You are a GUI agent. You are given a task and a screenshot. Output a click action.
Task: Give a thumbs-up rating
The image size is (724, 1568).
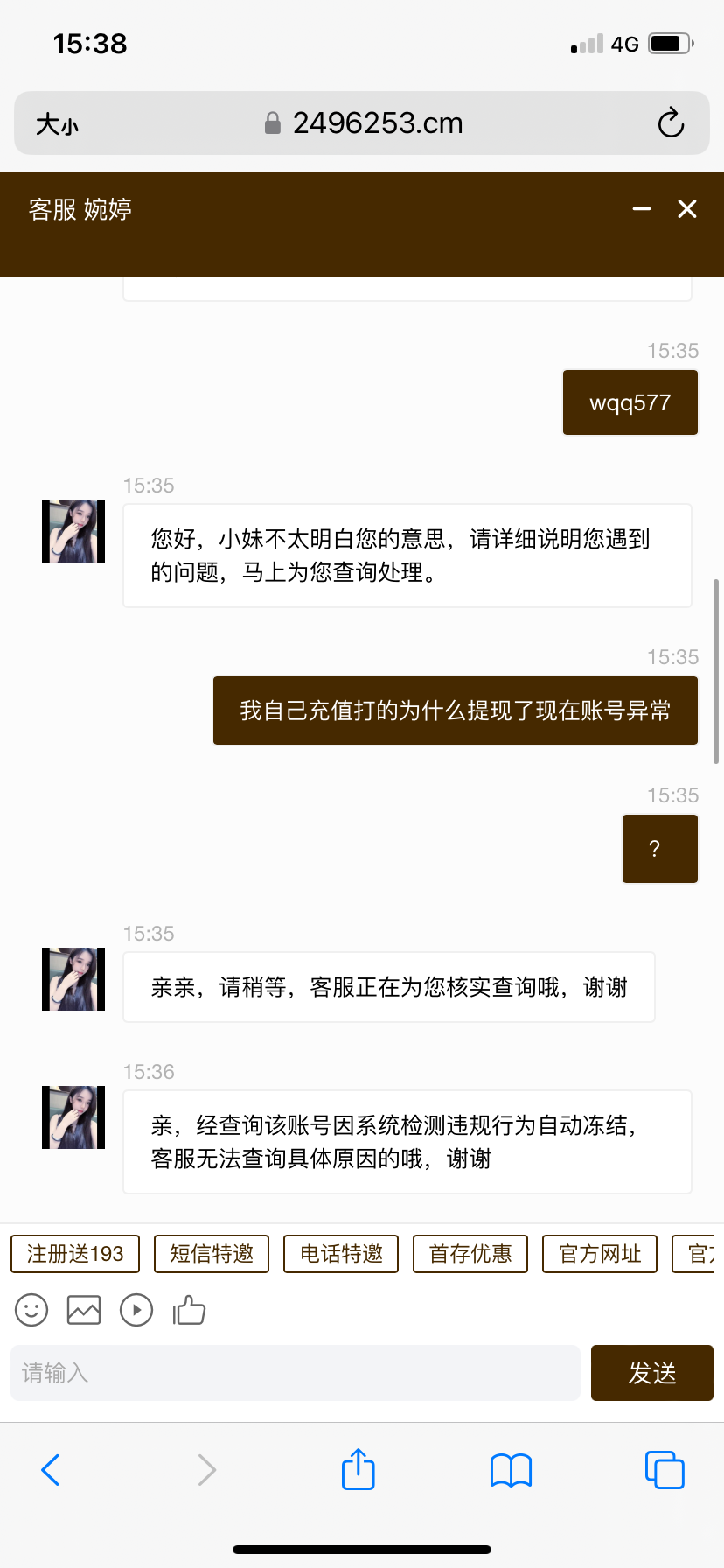coord(189,1310)
